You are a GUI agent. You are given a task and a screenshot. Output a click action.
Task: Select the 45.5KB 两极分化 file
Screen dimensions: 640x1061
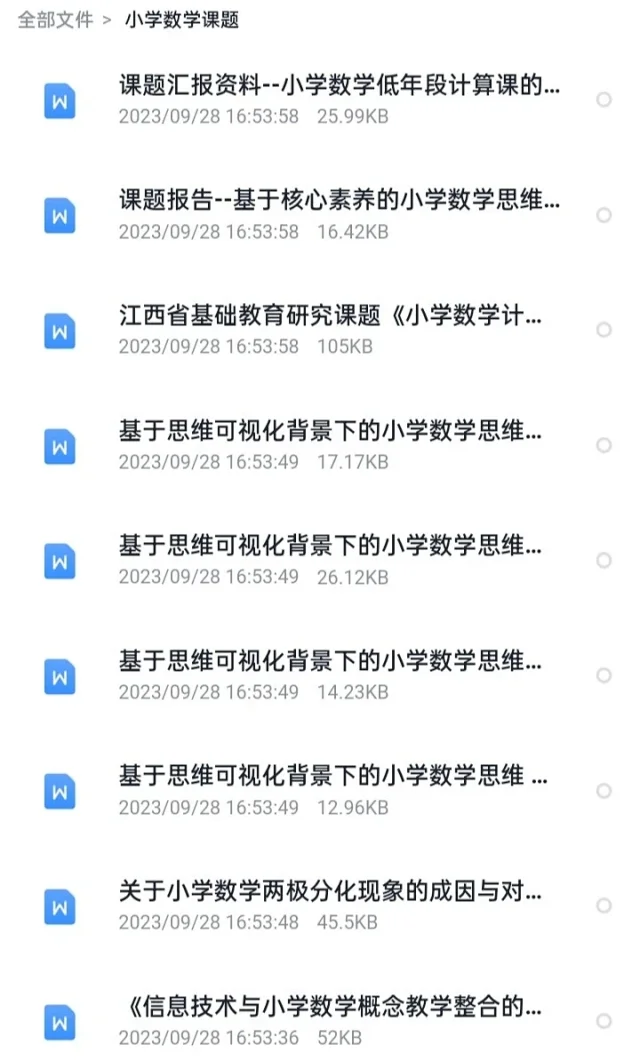pos(603,905)
